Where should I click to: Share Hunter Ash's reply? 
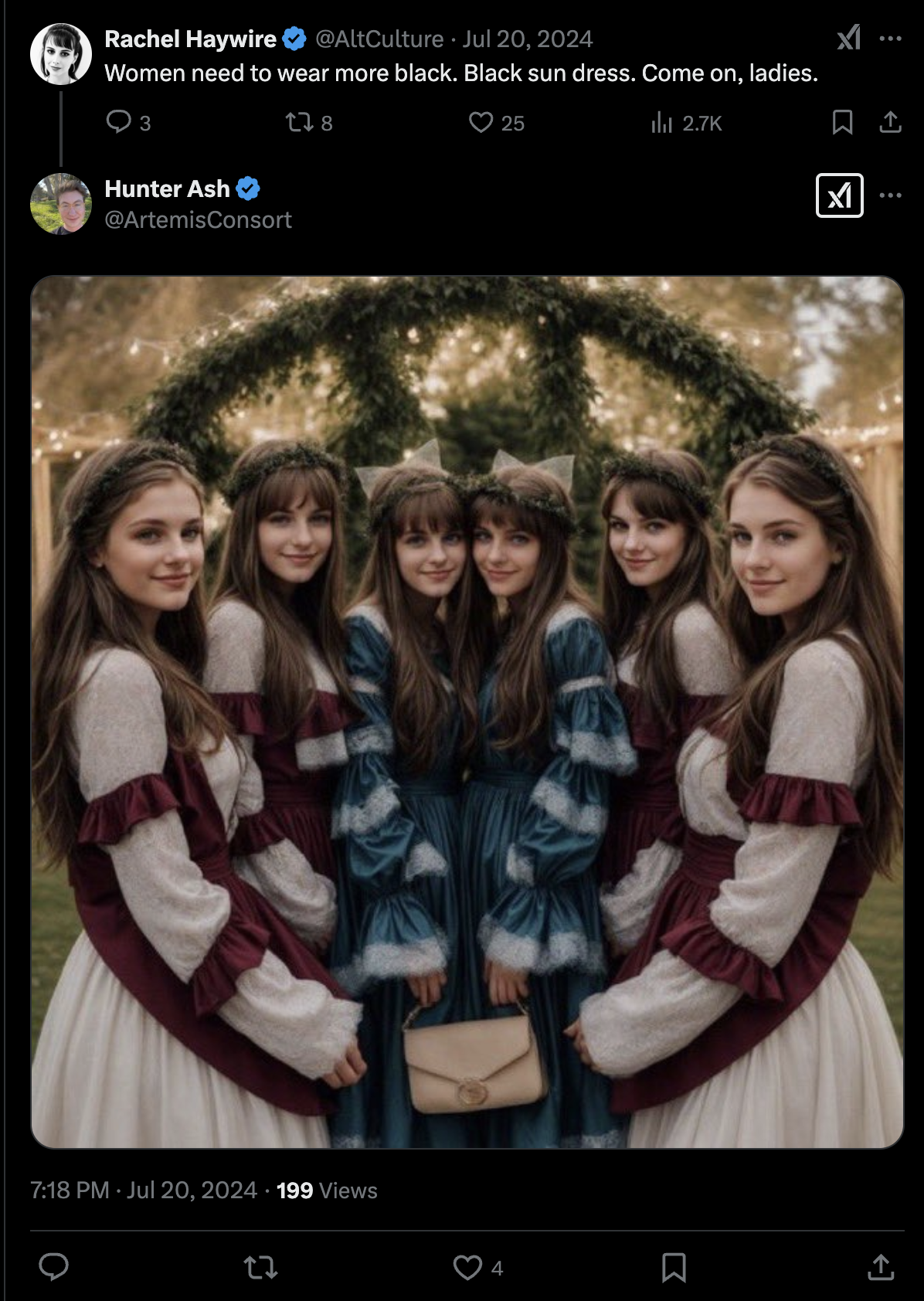881,1267
